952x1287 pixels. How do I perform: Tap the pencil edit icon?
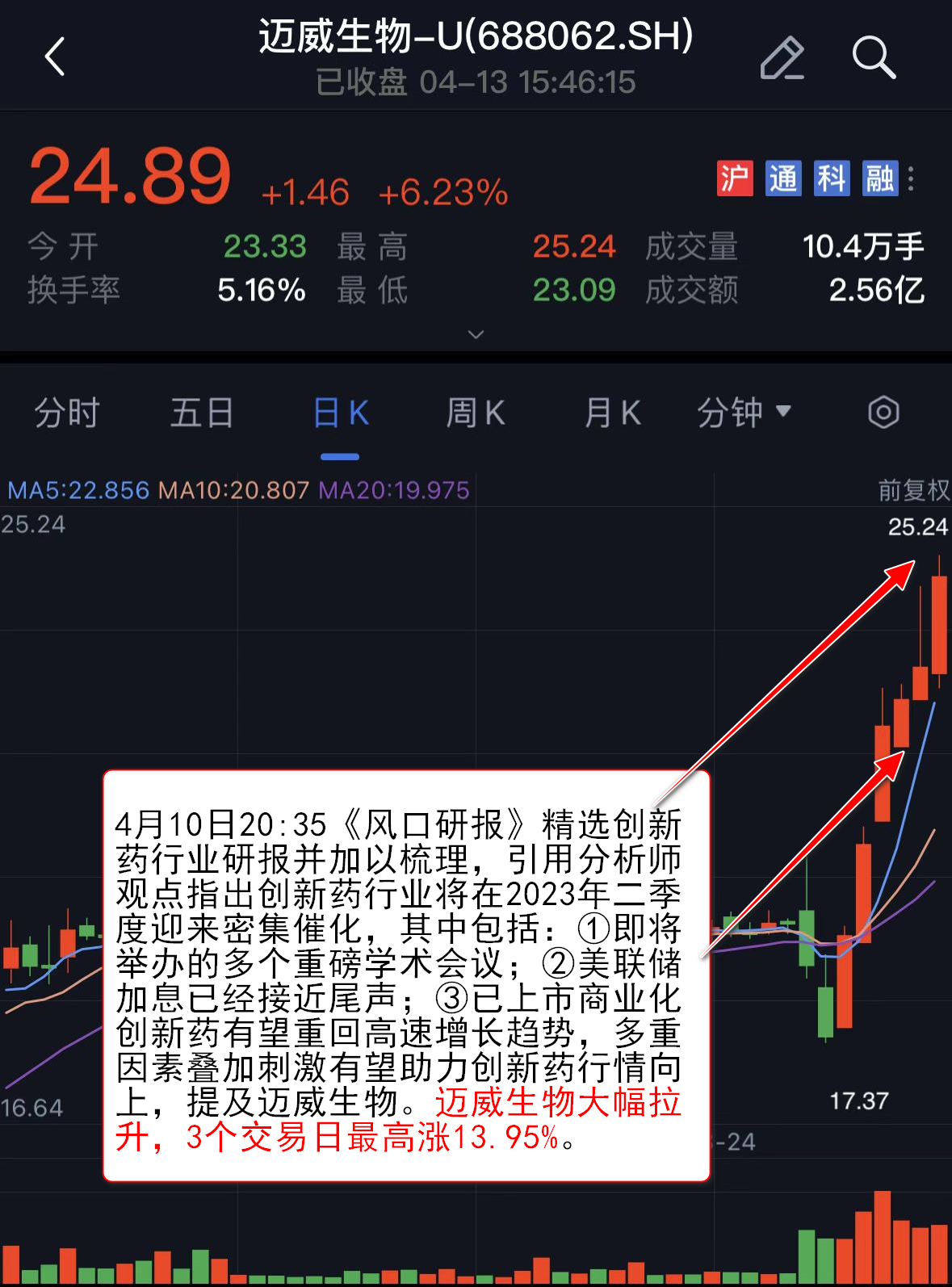(782, 58)
